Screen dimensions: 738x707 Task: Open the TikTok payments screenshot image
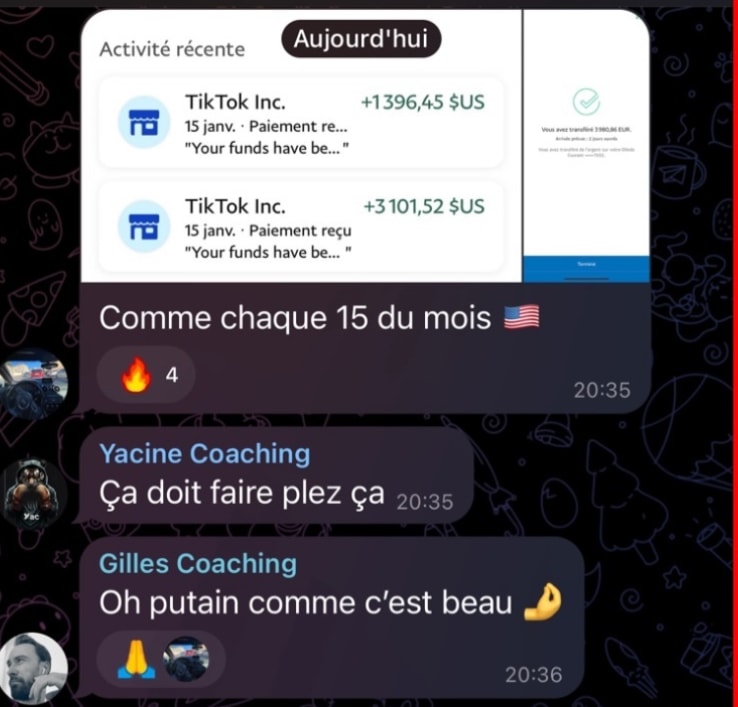click(300, 160)
